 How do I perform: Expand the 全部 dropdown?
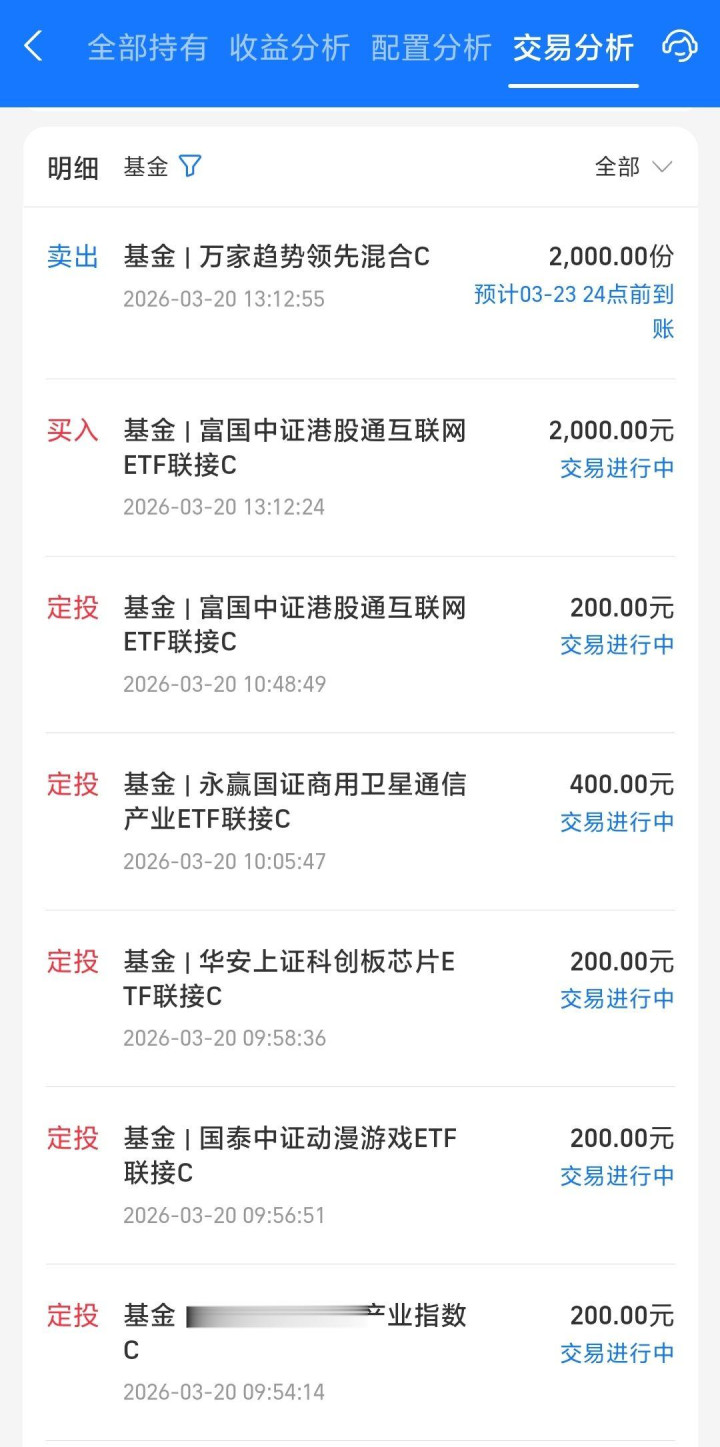pyautogui.click(x=633, y=167)
